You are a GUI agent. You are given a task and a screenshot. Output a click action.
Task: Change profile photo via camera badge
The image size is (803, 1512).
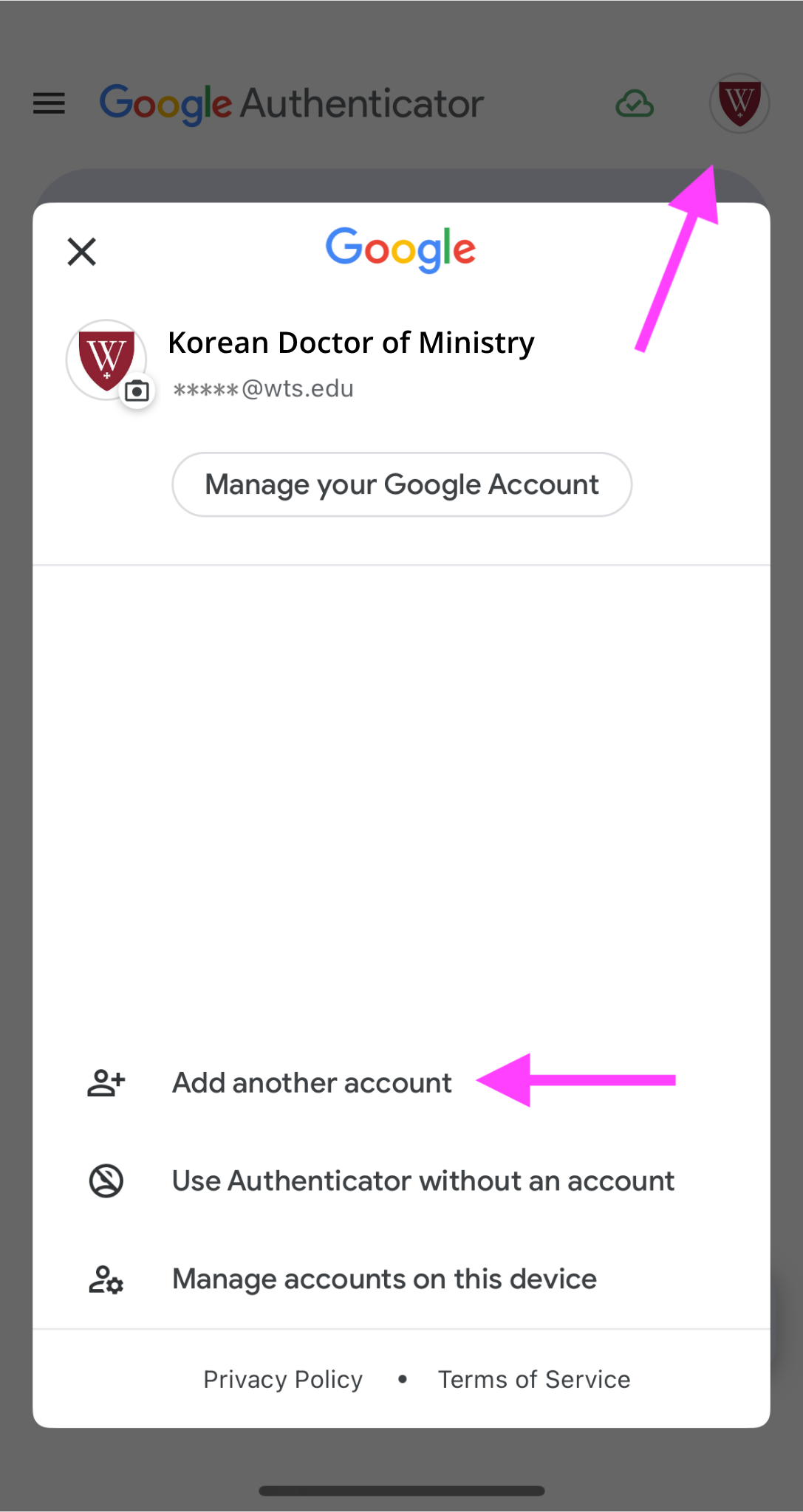coord(137,391)
